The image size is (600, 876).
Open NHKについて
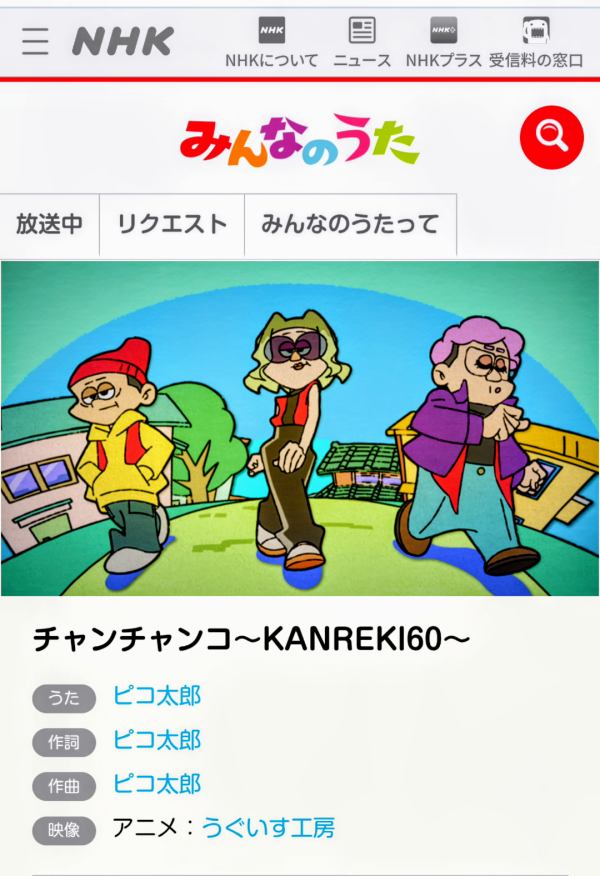[271, 43]
